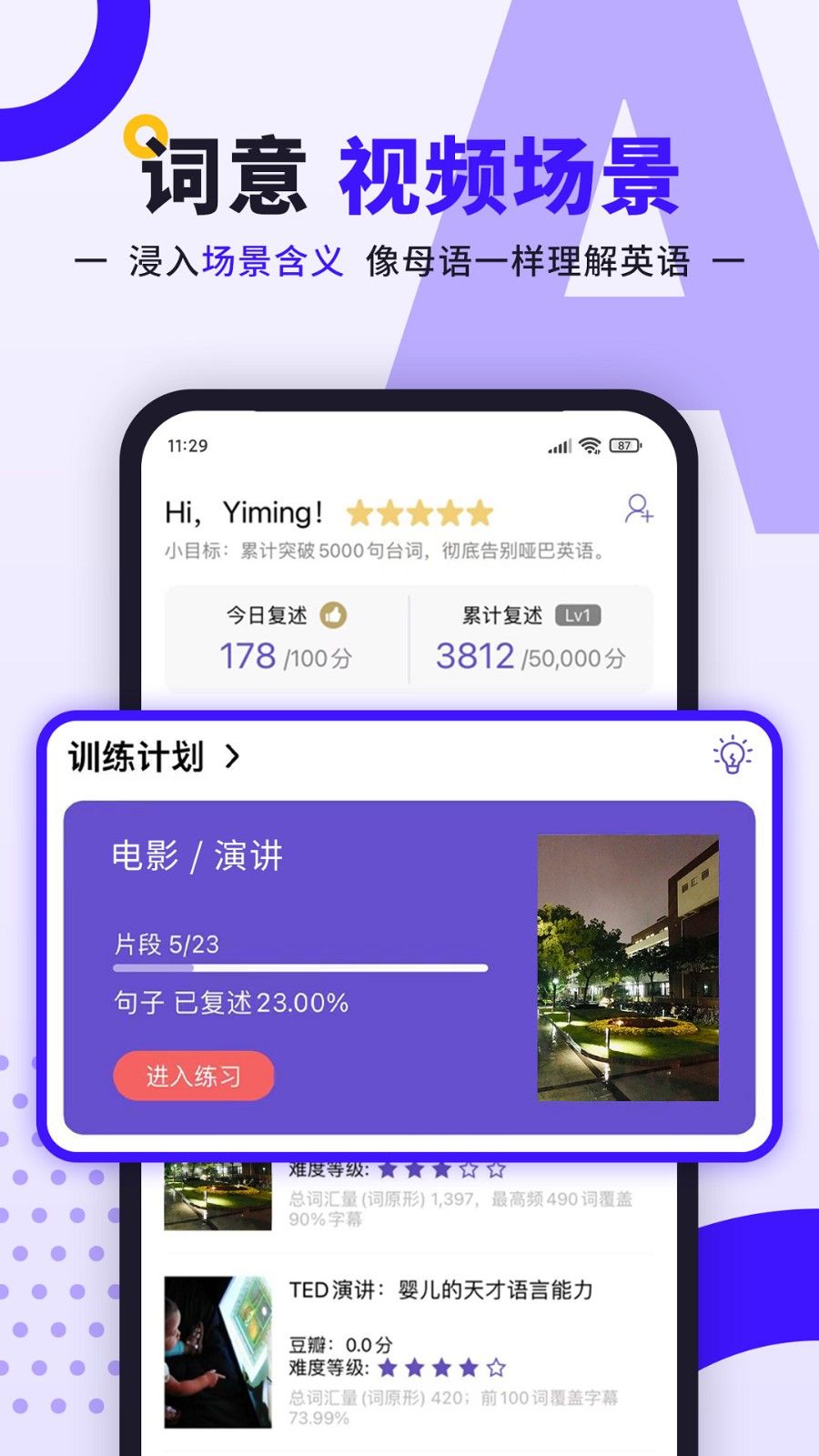The height and width of the screenshot is (1456, 819).
Task: Tap the battery indicator showing 87
Action: tap(624, 447)
